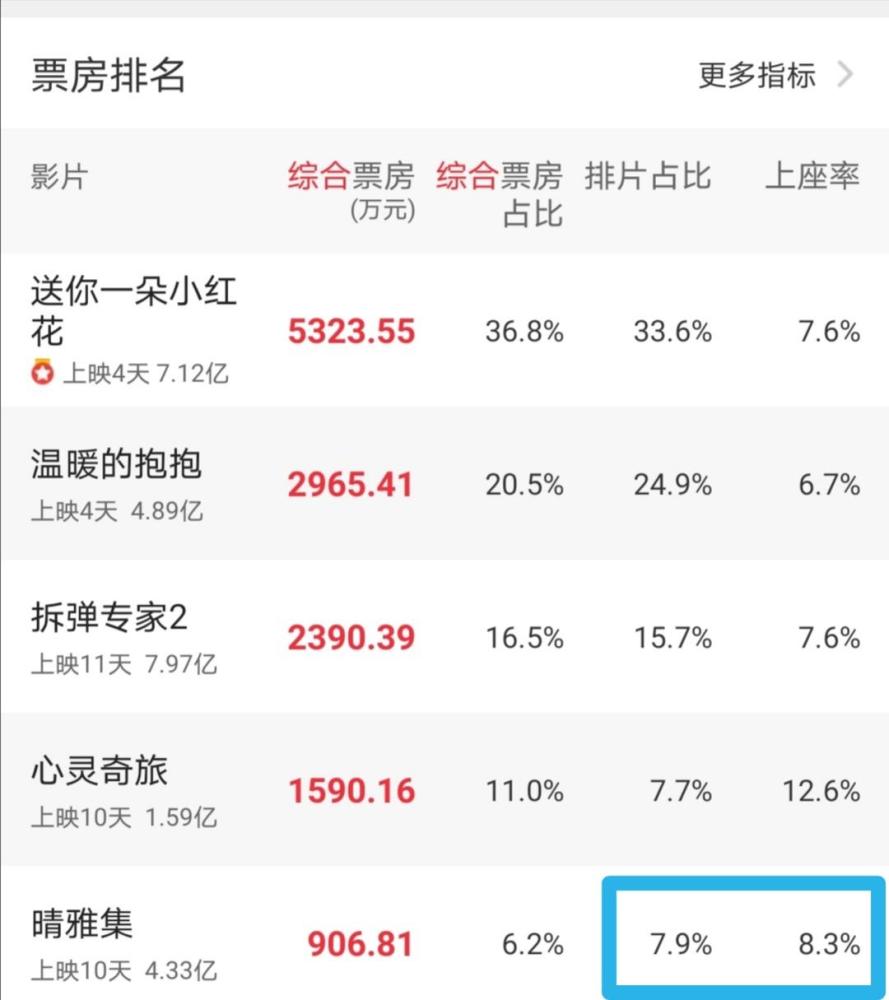The height and width of the screenshot is (1000, 889).
Task: Select the 心灵奇旅 row
Action: 98,771
